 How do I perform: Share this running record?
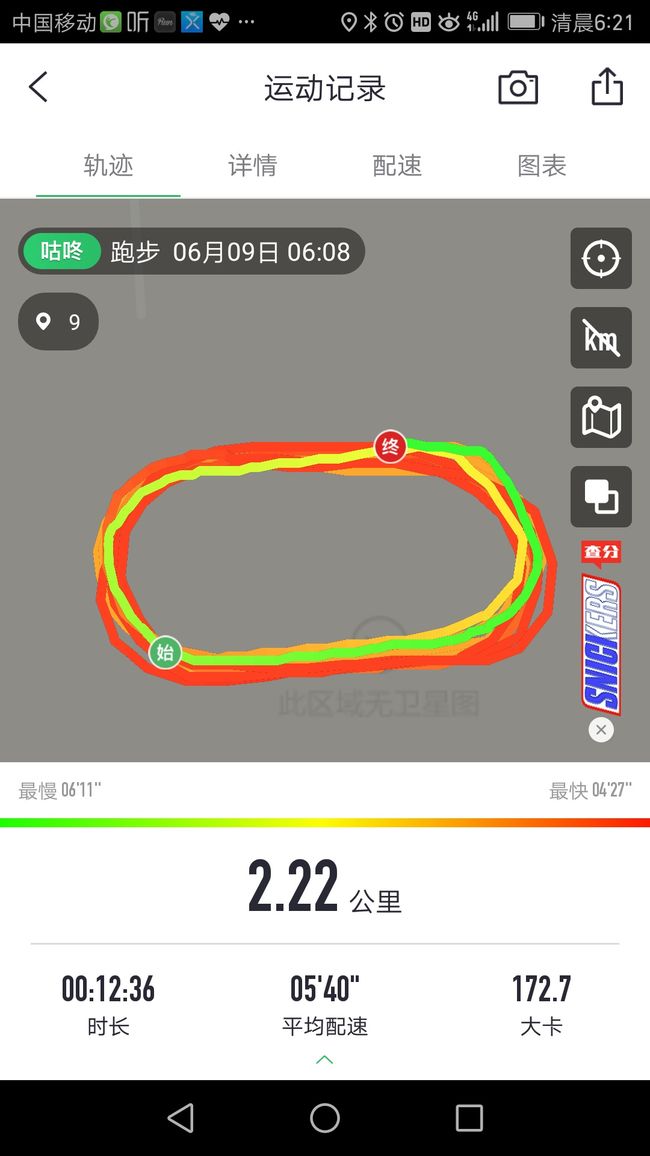pyautogui.click(x=607, y=86)
